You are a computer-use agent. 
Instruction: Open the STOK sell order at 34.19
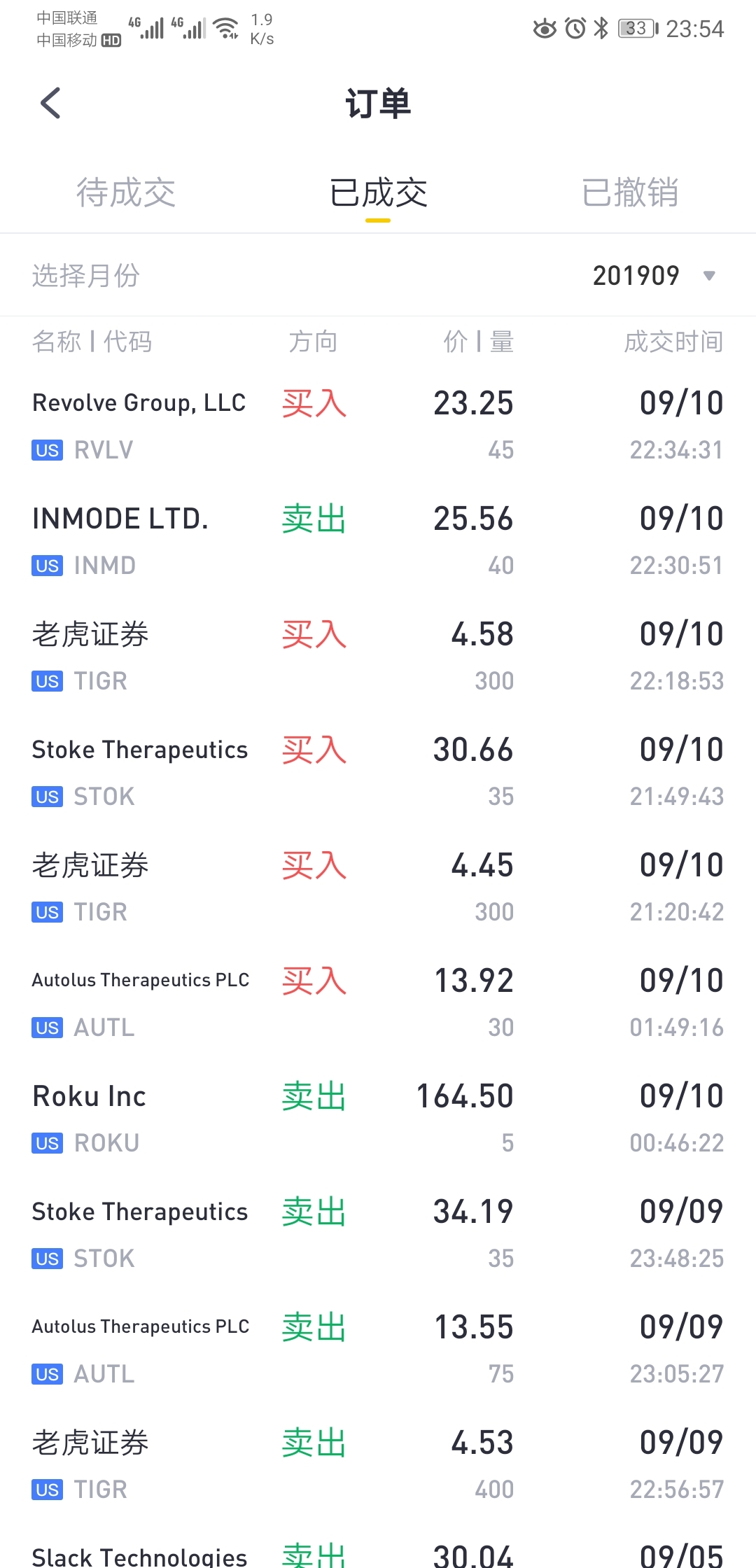[x=378, y=1233]
